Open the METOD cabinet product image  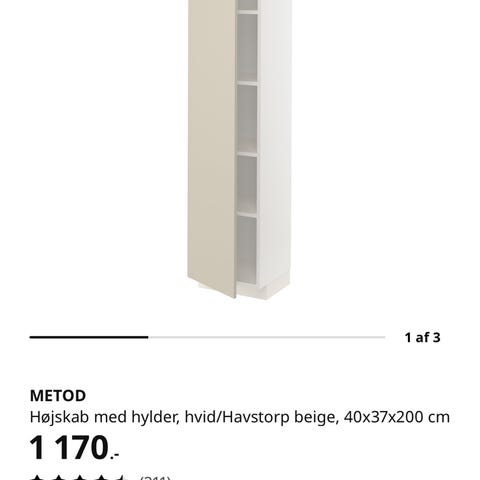(x=239, y=149)
